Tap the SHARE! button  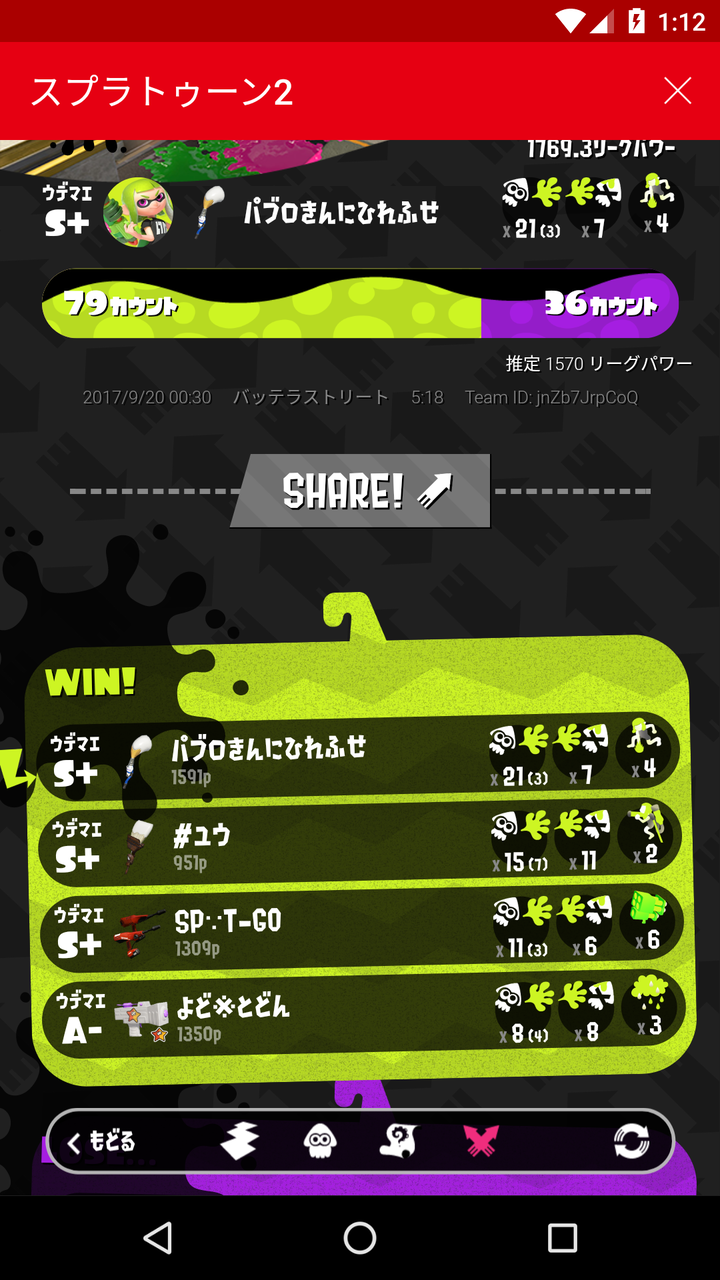361,491
